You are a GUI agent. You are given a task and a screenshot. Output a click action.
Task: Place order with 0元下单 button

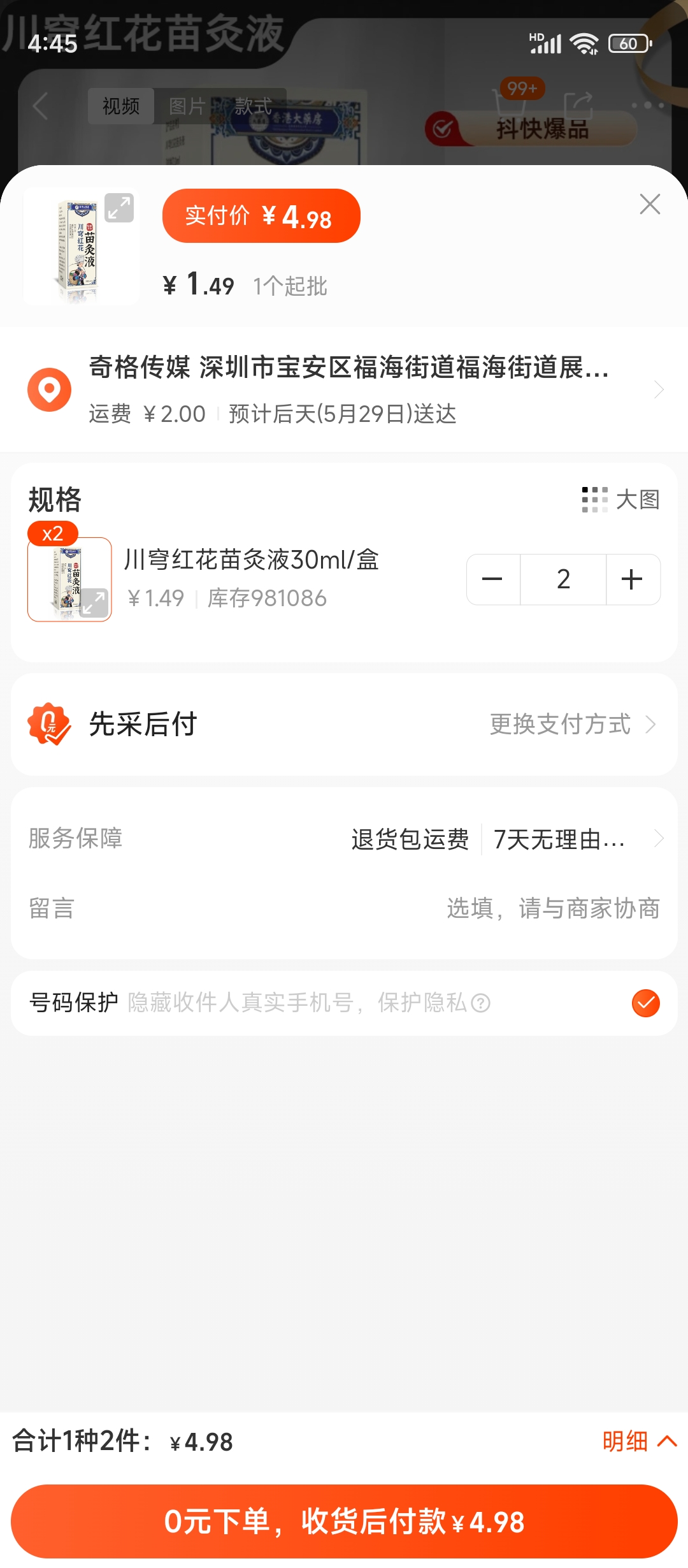point(344,1521)
